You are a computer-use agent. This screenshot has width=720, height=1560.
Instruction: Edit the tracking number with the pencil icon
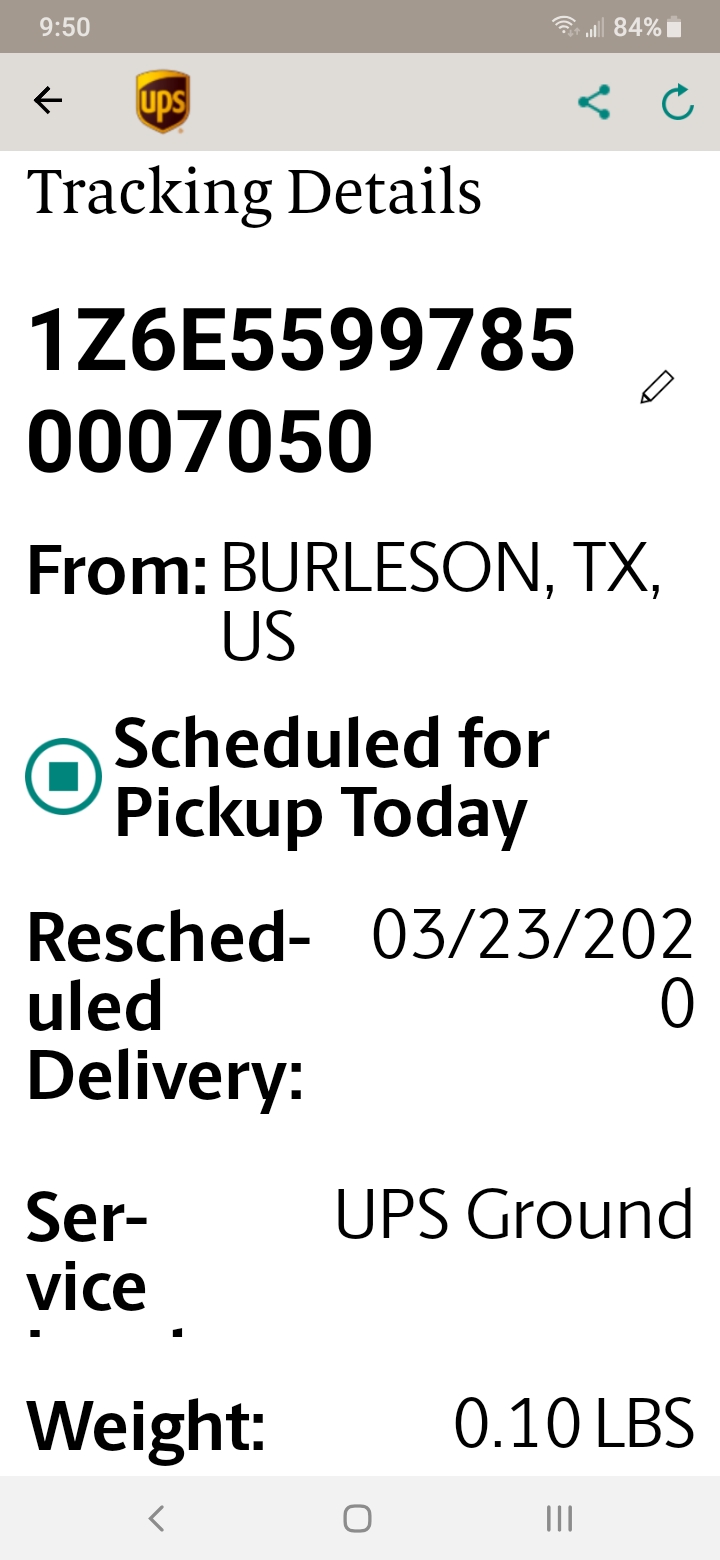click(x=657, y=388)
